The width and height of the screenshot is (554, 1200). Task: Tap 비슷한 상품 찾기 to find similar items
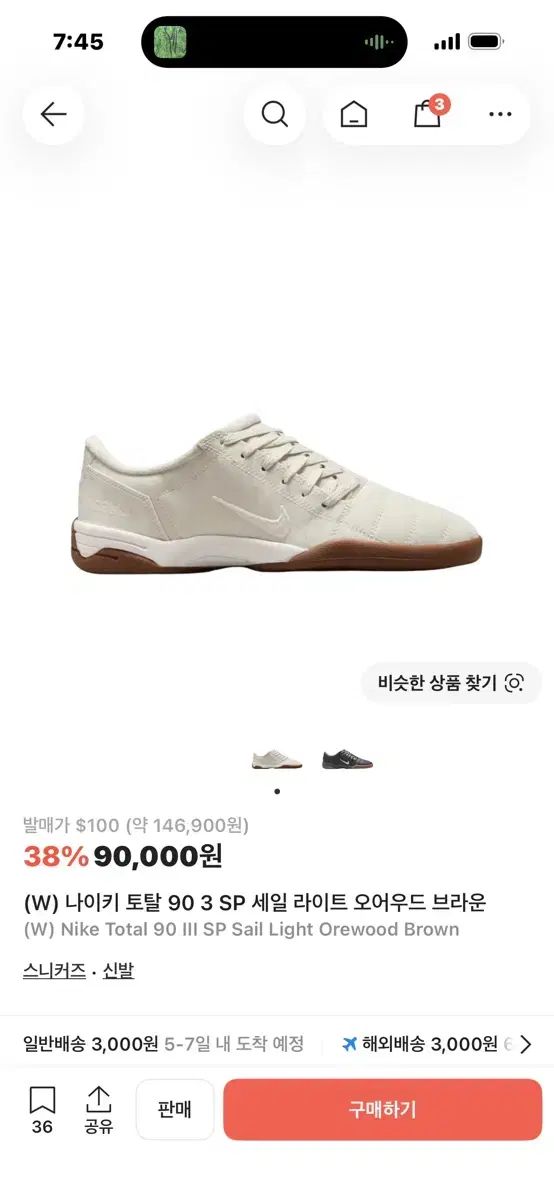pos(451,683)
